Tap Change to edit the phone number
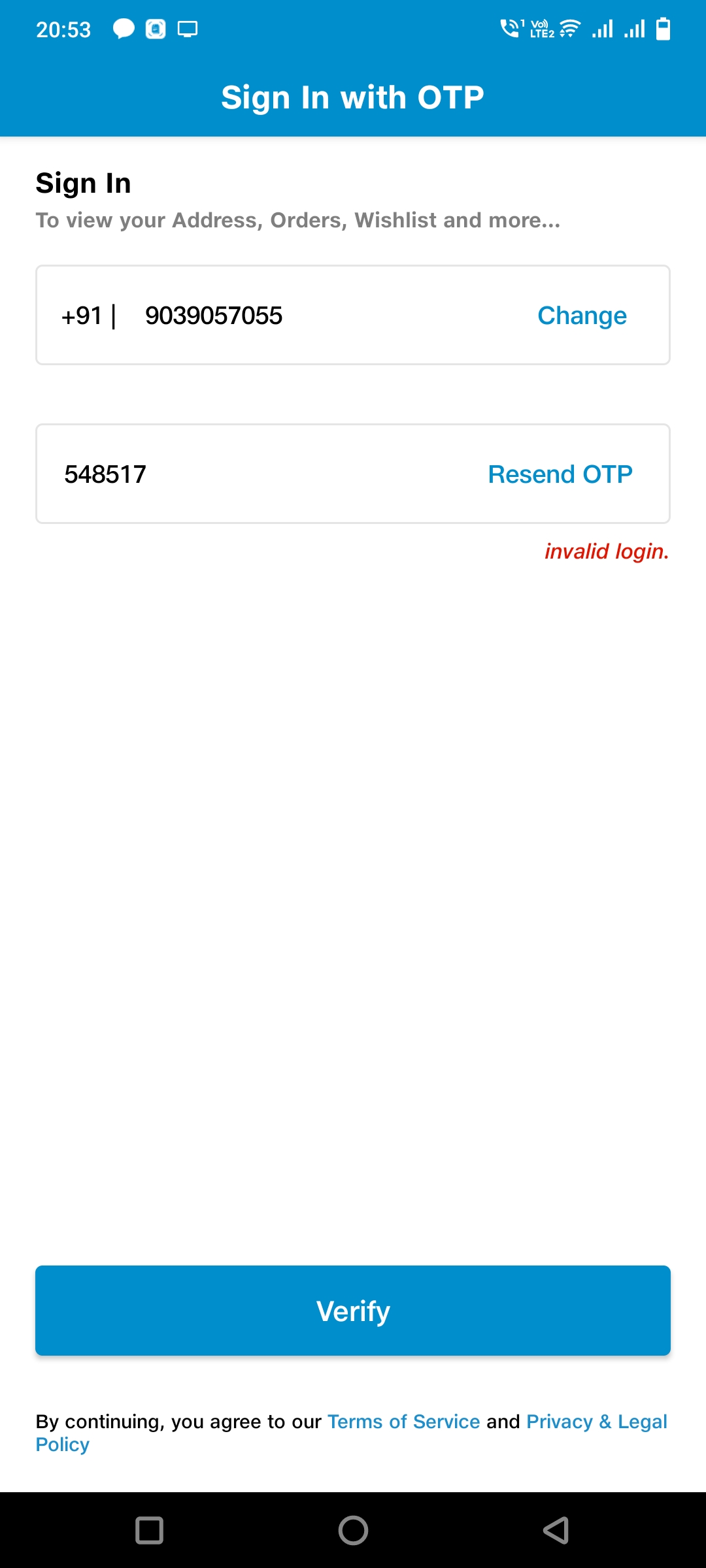 (582, 316)
